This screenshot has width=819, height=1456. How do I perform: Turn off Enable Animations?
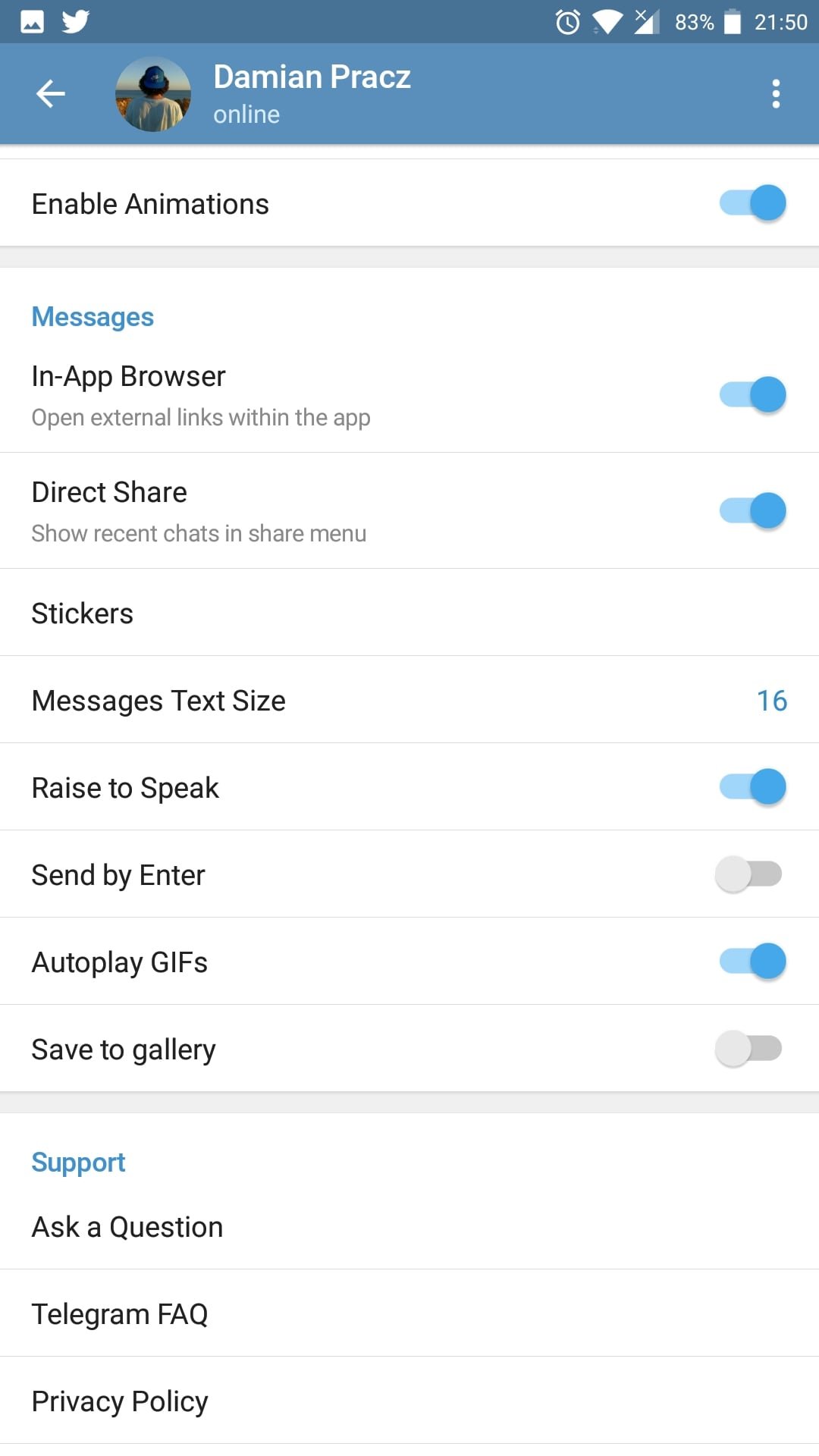752,203
